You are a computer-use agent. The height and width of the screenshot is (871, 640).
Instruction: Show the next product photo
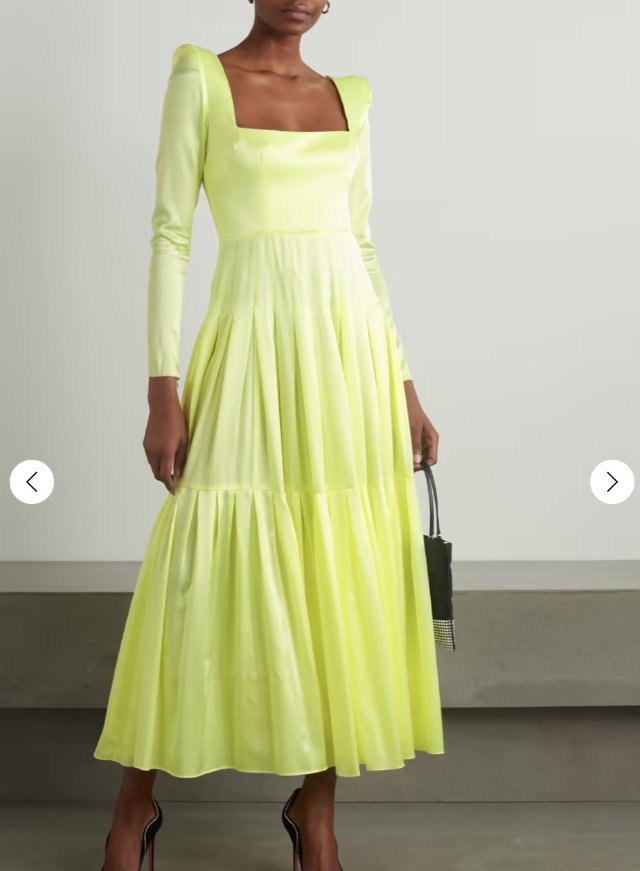coord(611,482)
